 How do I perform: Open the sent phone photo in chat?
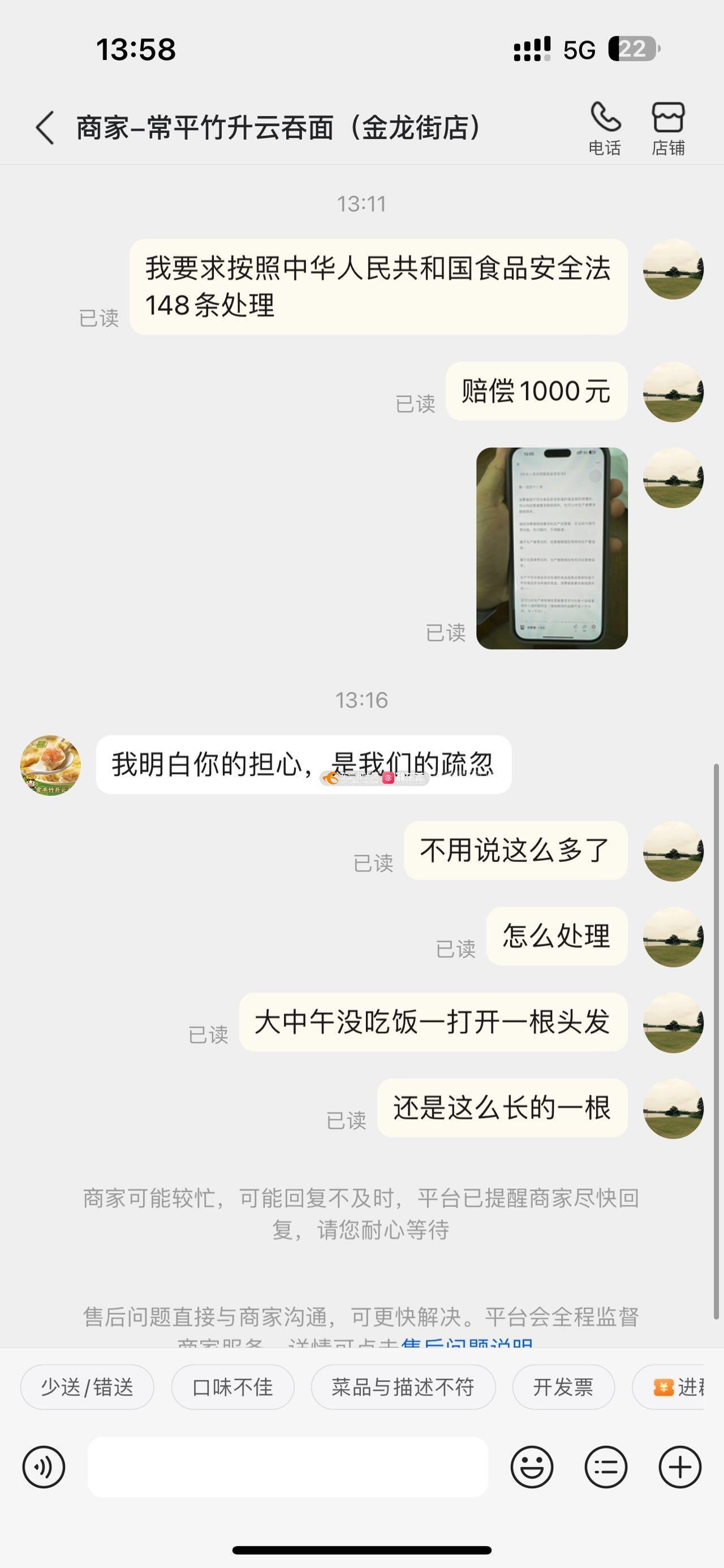click(x=551, y=548)
